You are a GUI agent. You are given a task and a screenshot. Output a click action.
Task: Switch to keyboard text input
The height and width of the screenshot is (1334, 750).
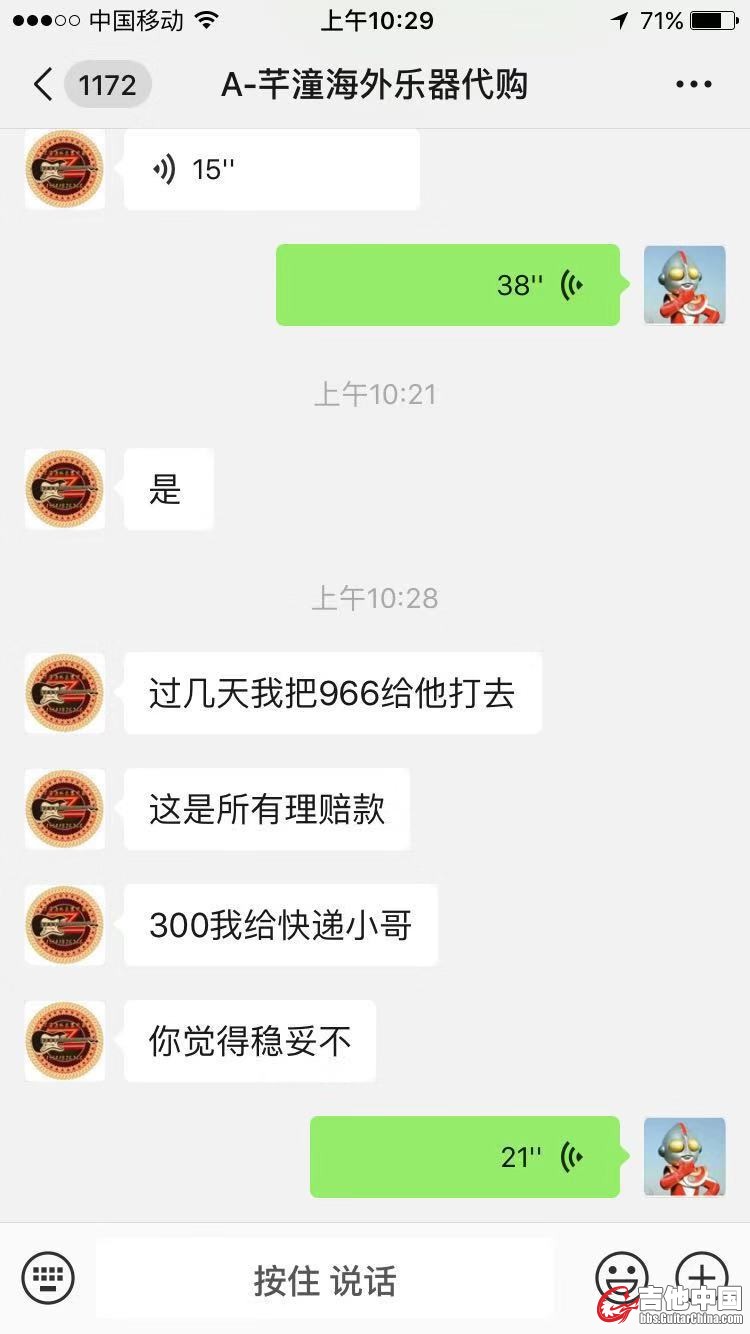[x=48, y=1277]
